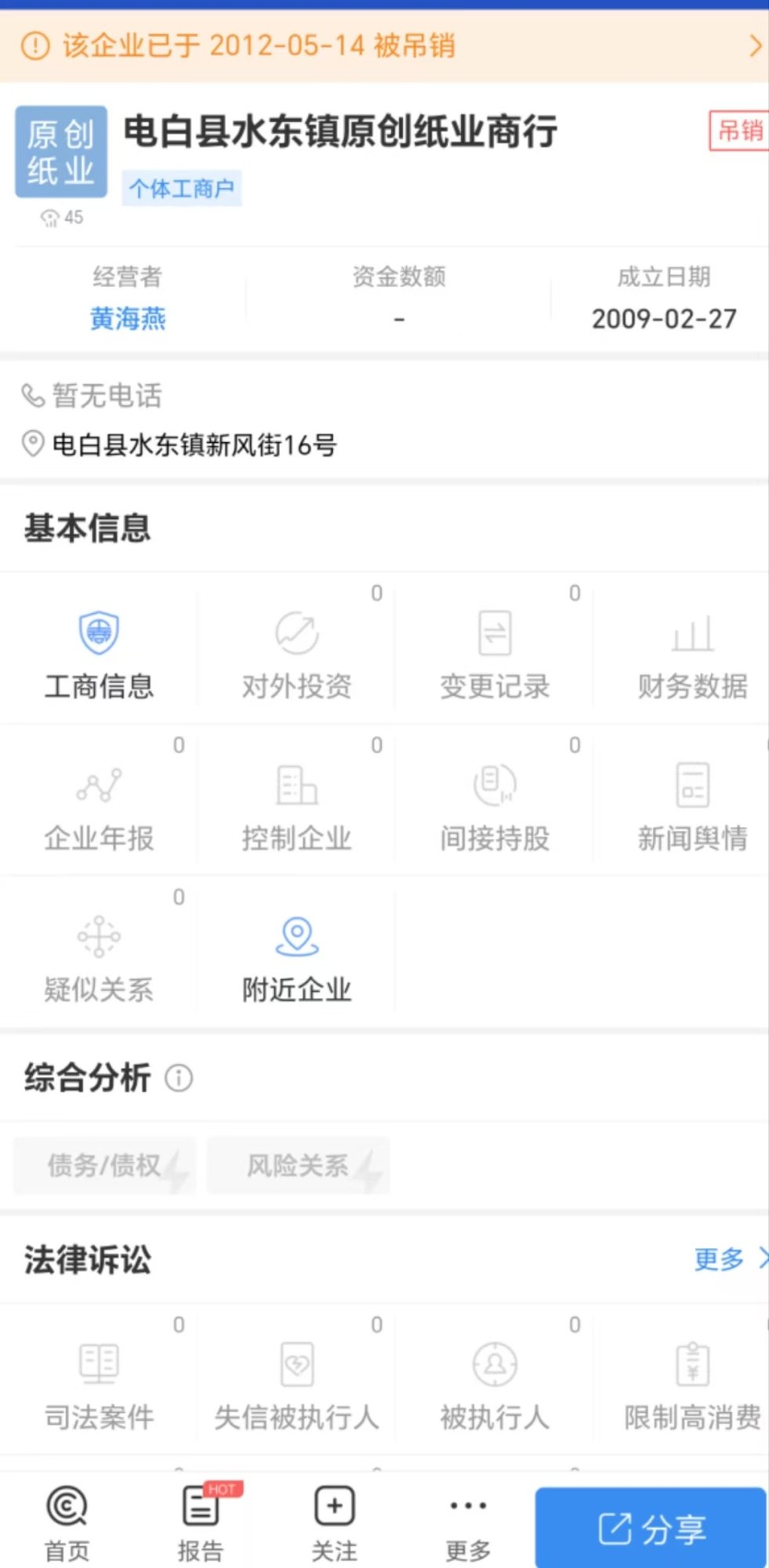Open 附近企业 nearby companies
Screen dimensions: 769x1568
pyautogui.click(x=296, y=958)
